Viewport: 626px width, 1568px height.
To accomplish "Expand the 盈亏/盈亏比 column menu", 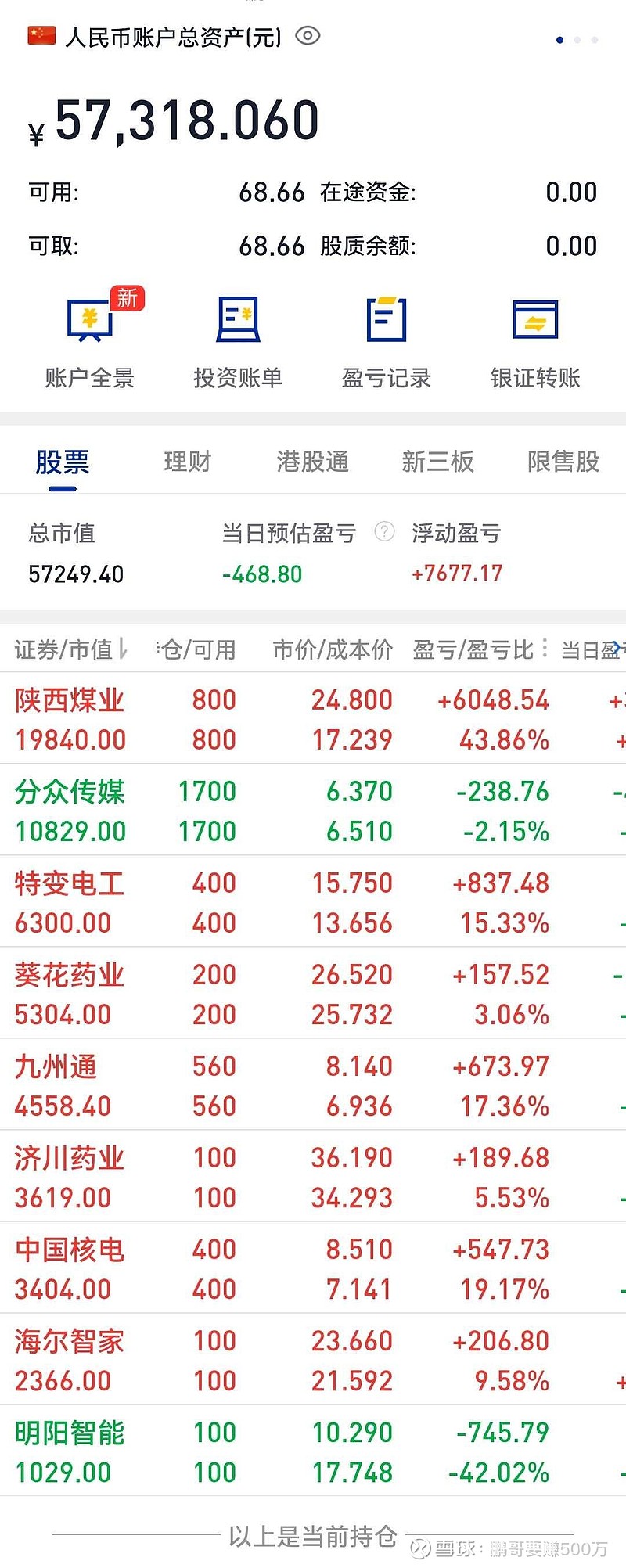I will coord(544,648).
